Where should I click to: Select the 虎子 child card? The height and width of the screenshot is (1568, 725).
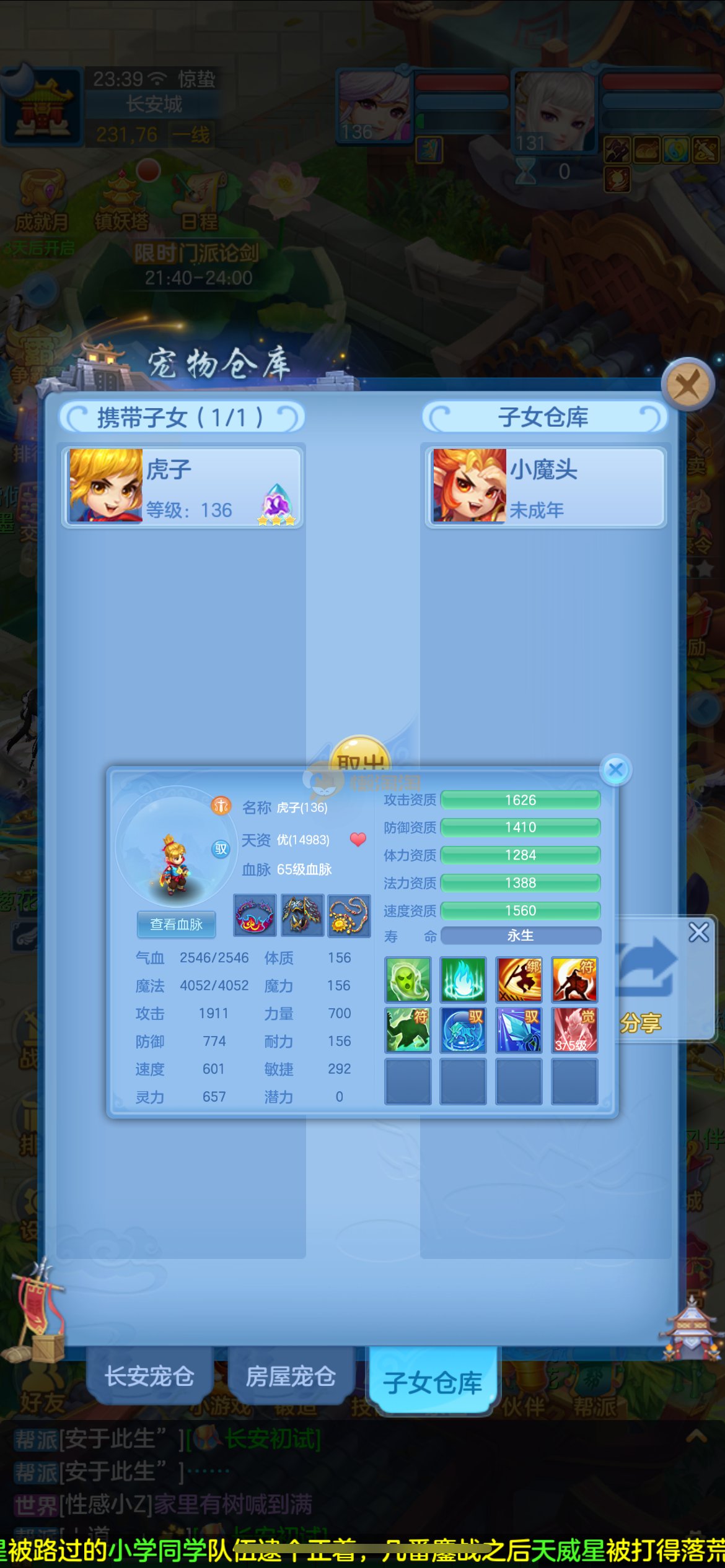click(182, 487)
